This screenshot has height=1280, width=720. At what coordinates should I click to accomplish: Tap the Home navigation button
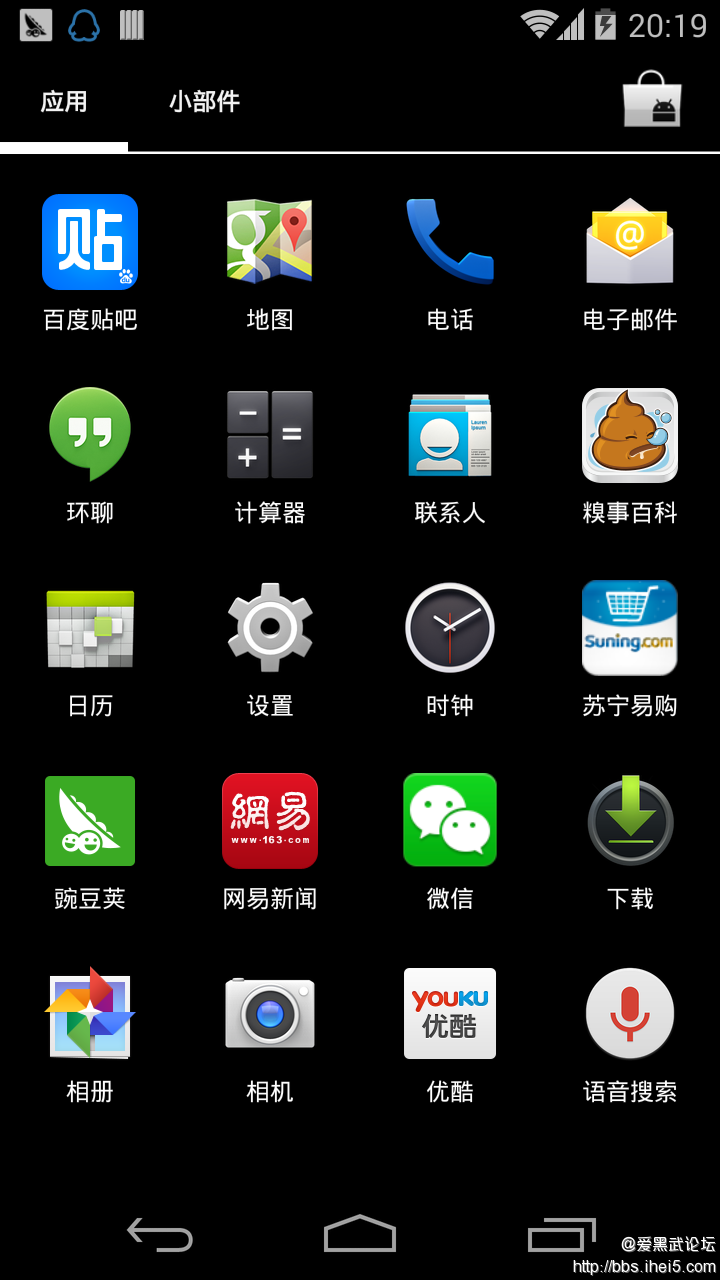pyautogui.click(x=360, y=1235)
